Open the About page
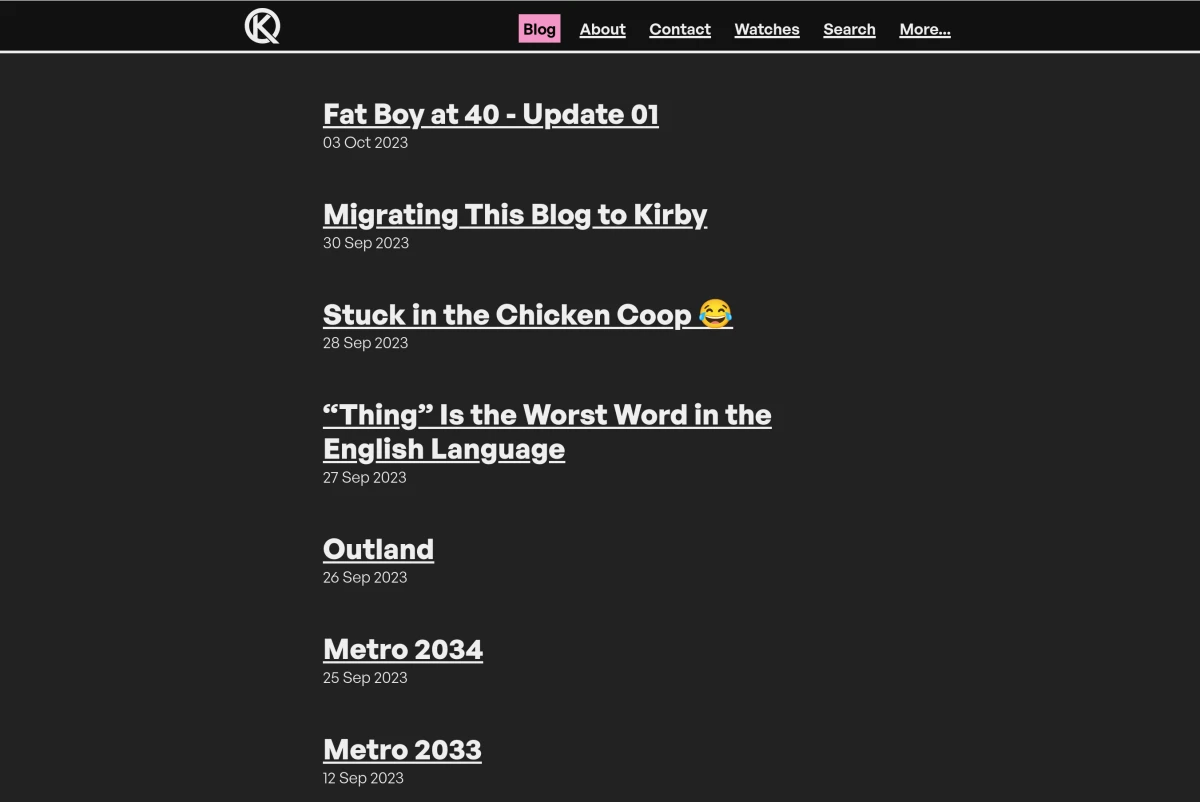1200x802 pixels. point(602,29)
